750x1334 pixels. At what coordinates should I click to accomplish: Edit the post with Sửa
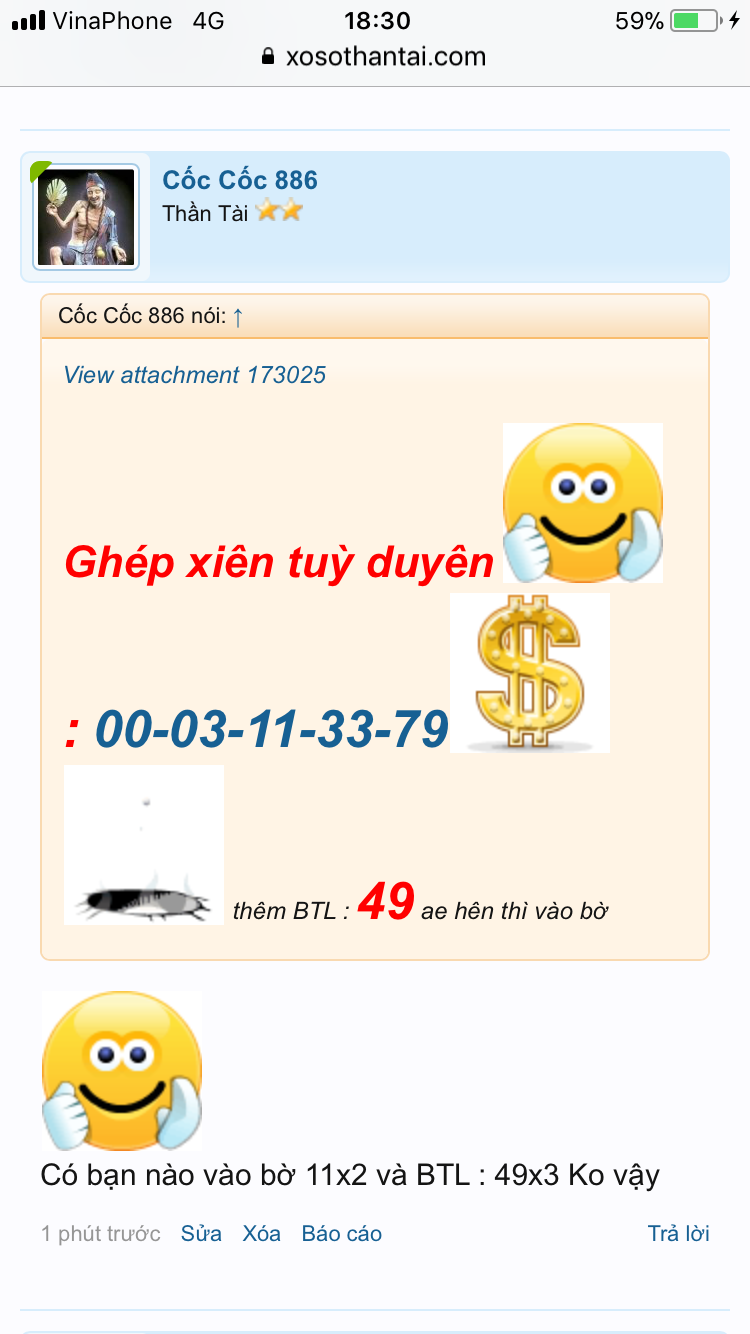(x=201, y=1234)
